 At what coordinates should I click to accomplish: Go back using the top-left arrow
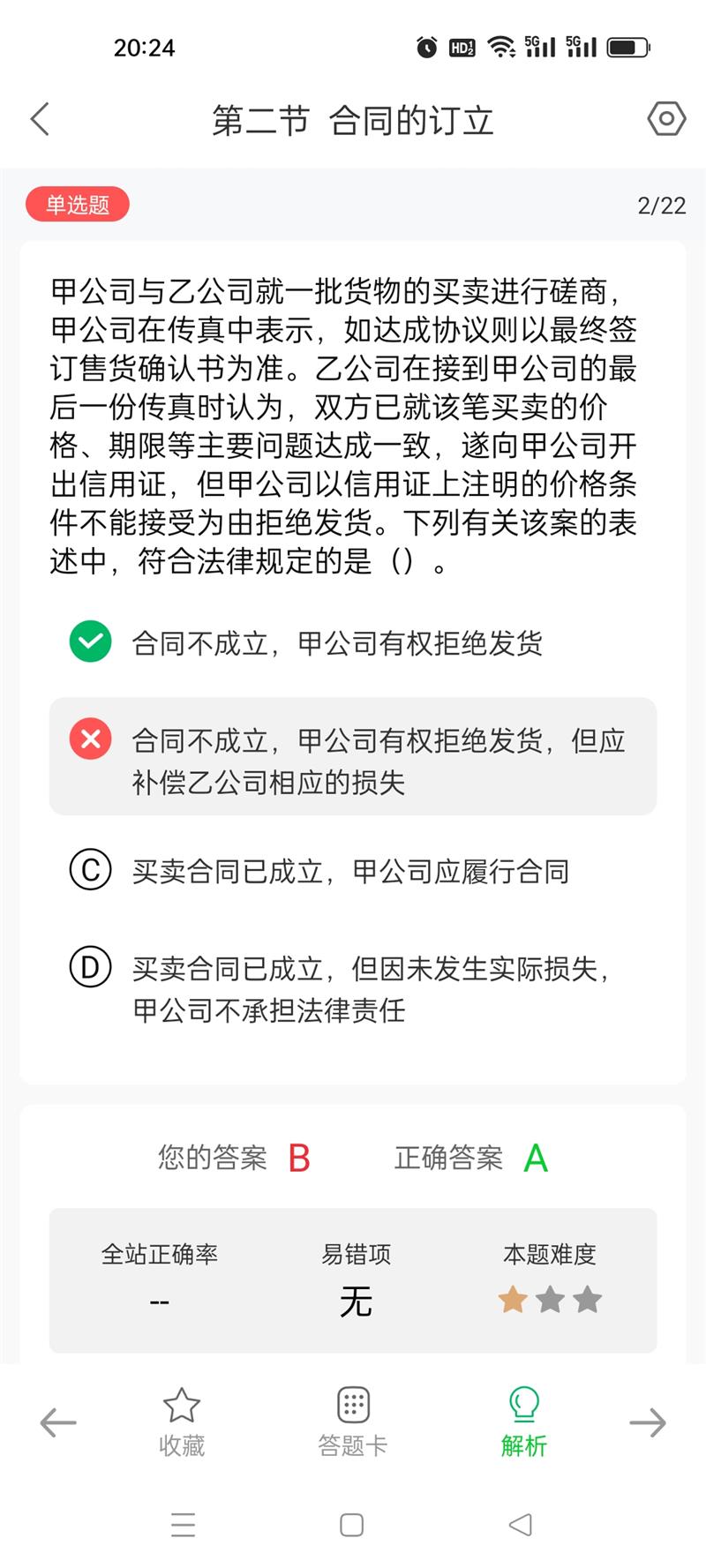[40, 119]
